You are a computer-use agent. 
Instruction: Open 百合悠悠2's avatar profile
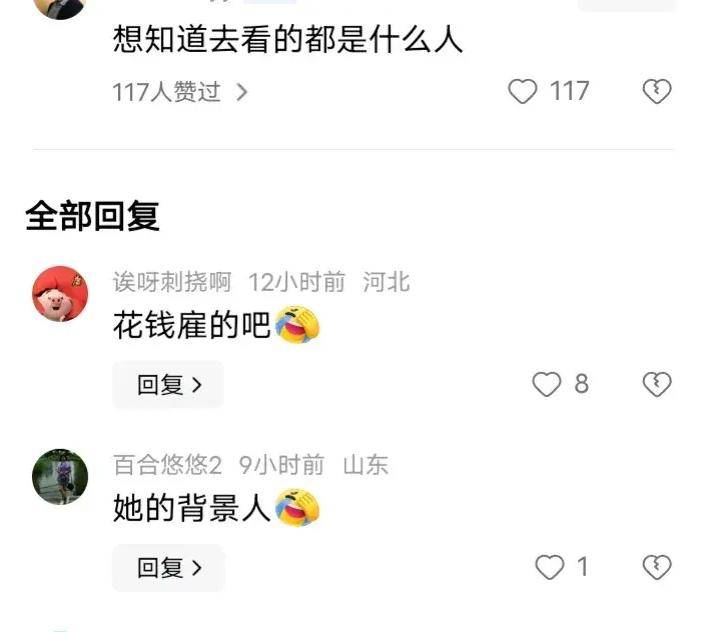point(60,477)
